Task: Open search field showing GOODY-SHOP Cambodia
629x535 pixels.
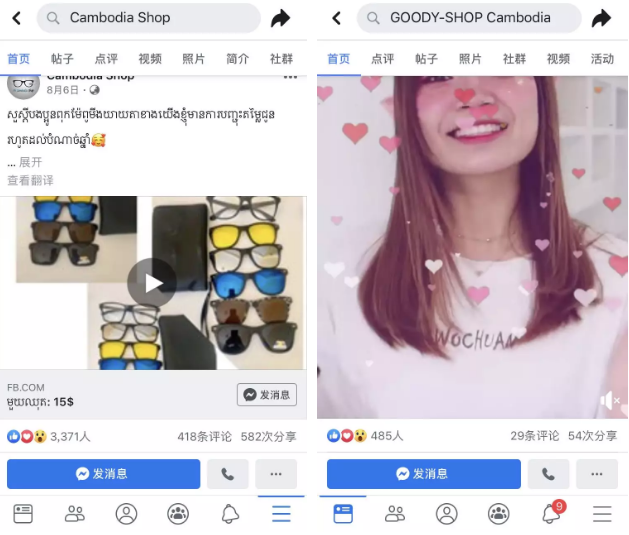Action: click(x=469, y=18)
